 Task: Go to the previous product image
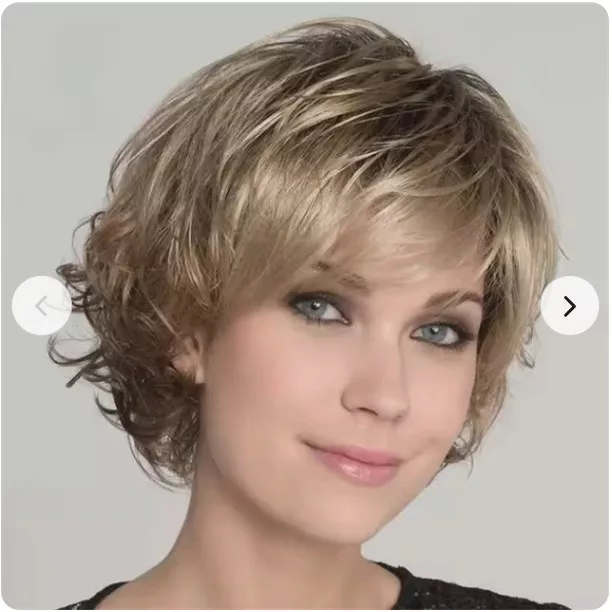tap(41, 306)
